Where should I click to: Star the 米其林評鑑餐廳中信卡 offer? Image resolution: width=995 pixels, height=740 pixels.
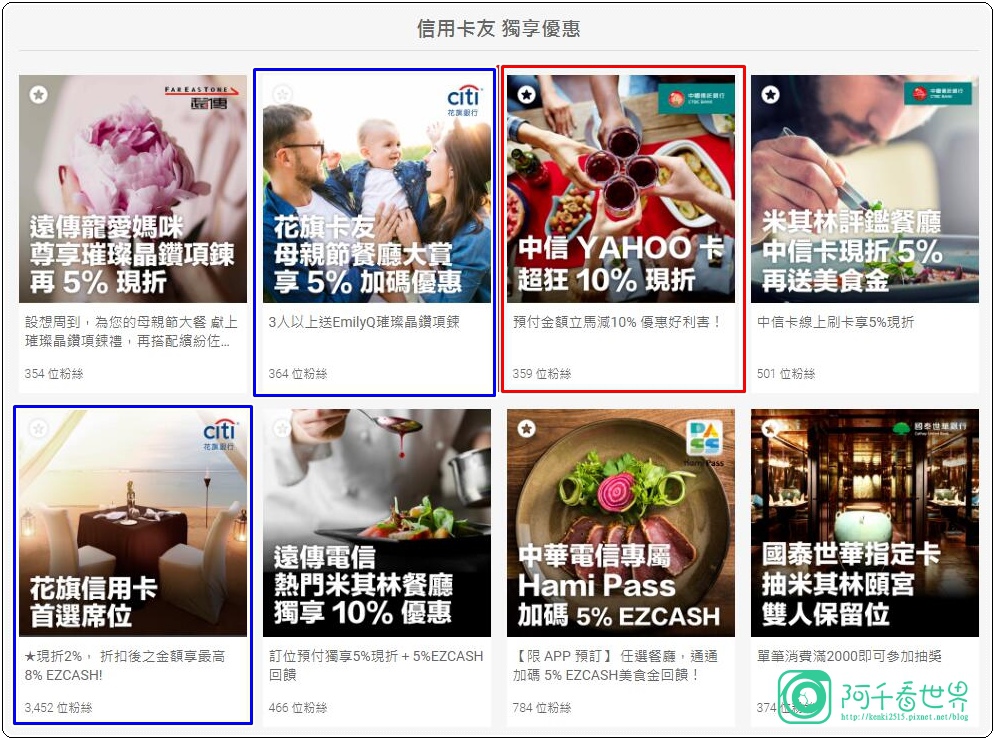770,95
